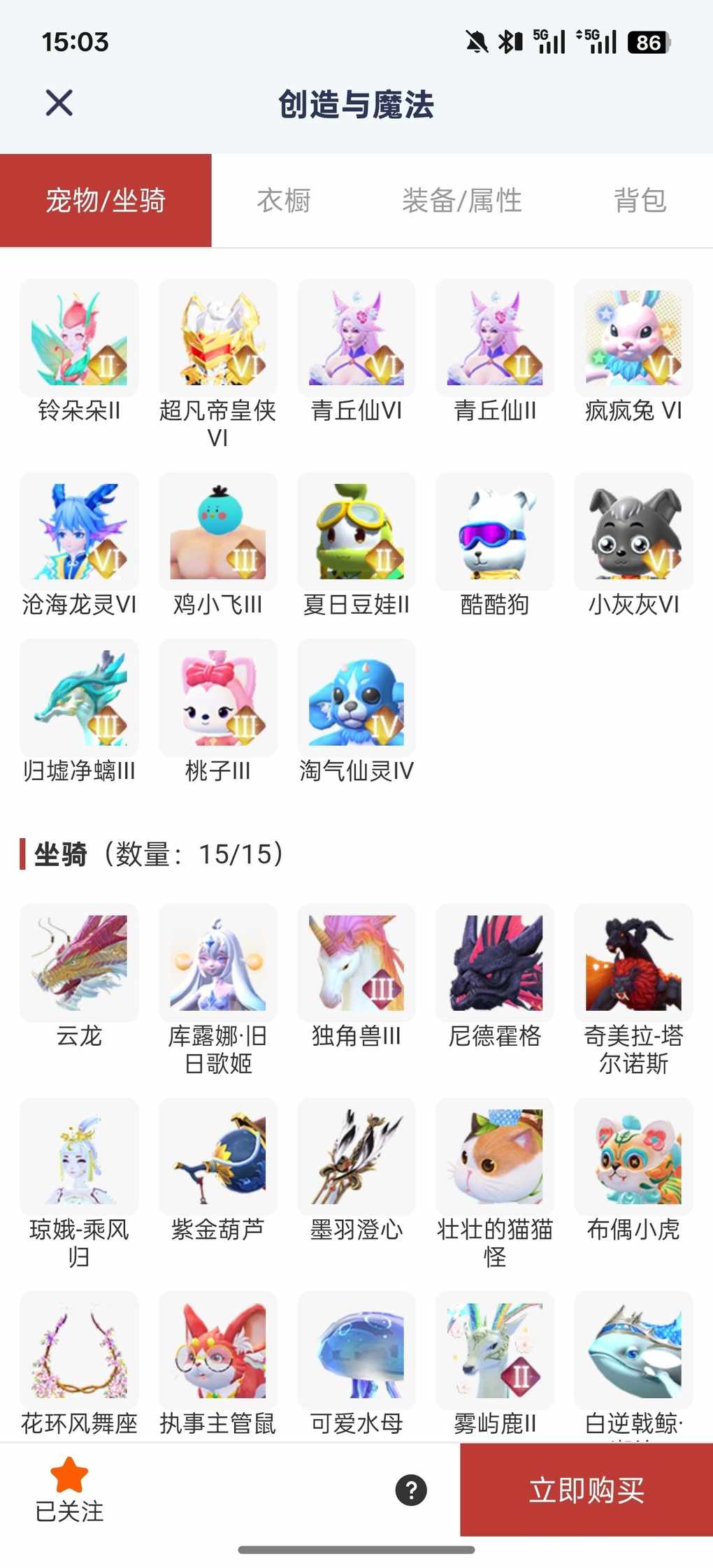Close the 创造与魔法 page
This screenshot has height=1568, width=713.
[59, 103]
